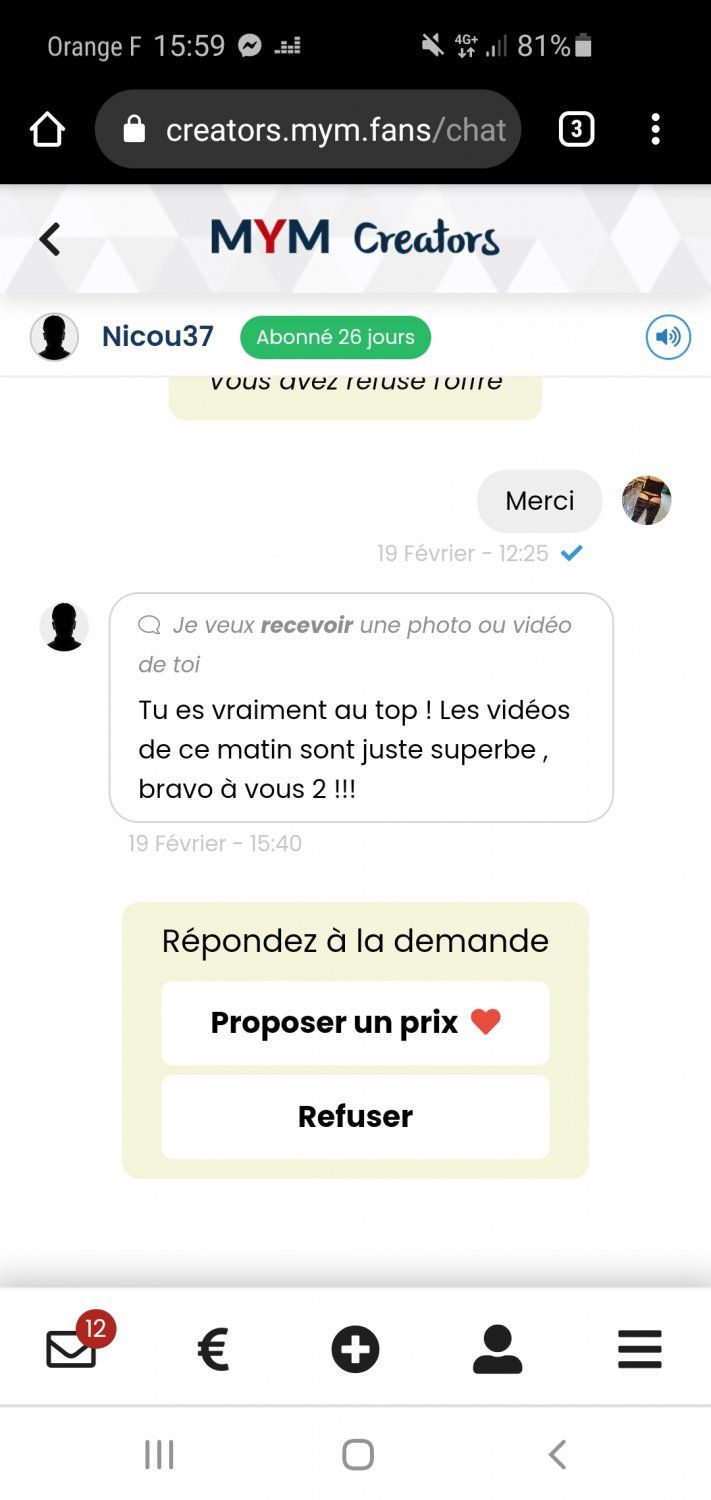Go back with the MYM header arrow

[x=50, y=239]
